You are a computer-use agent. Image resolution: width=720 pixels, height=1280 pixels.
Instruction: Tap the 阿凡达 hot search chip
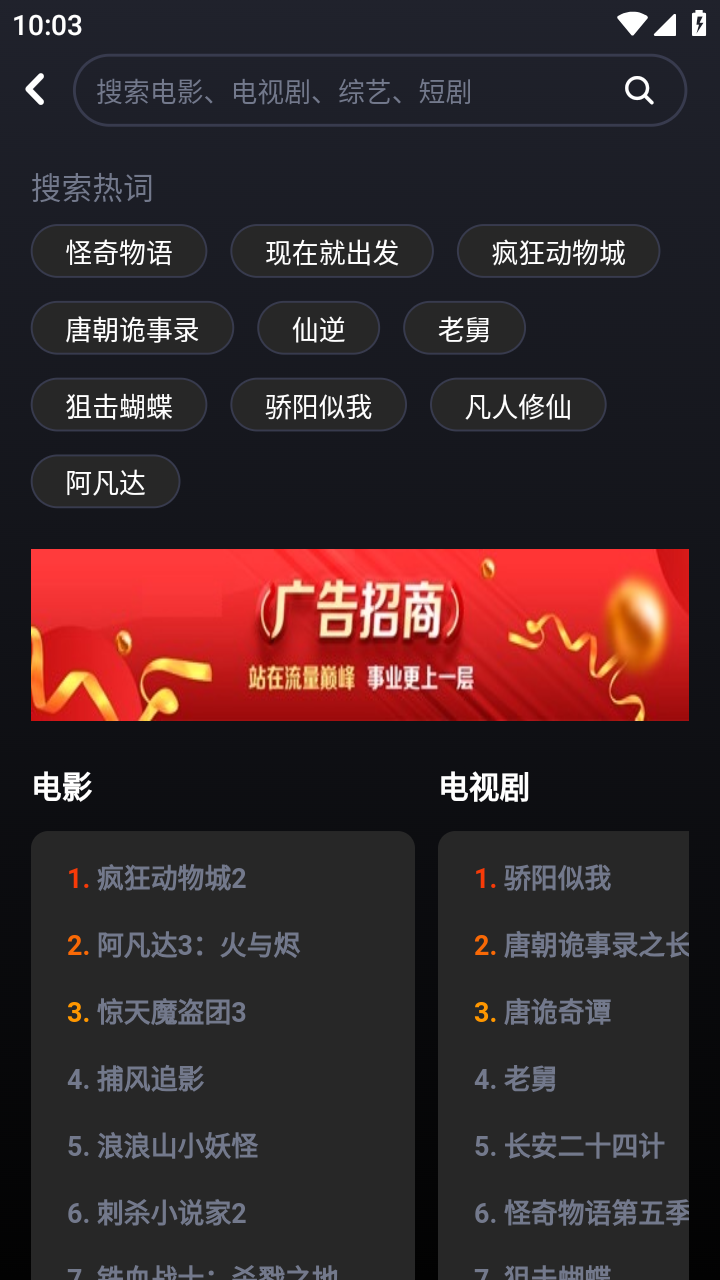105,482
